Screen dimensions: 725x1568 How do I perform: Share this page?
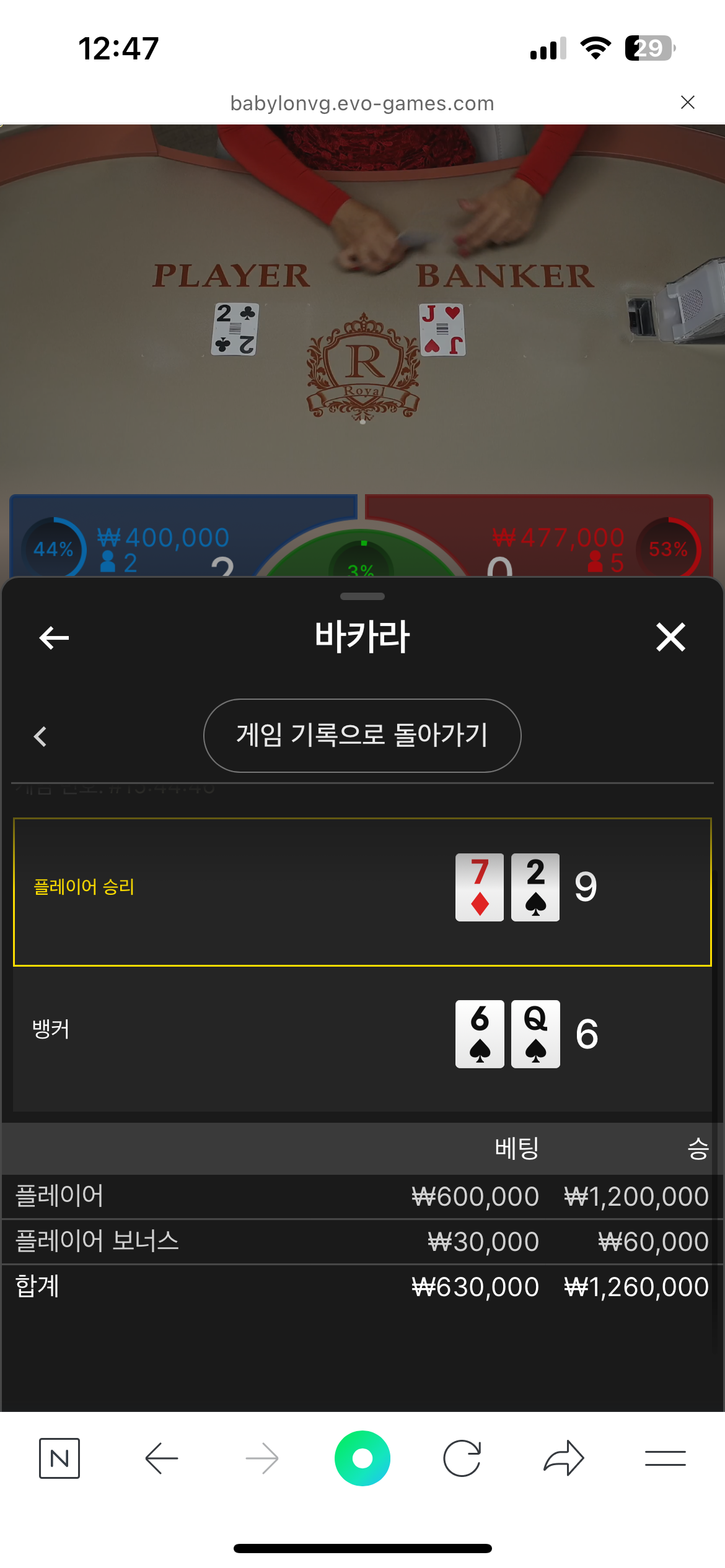point(564,1458)
